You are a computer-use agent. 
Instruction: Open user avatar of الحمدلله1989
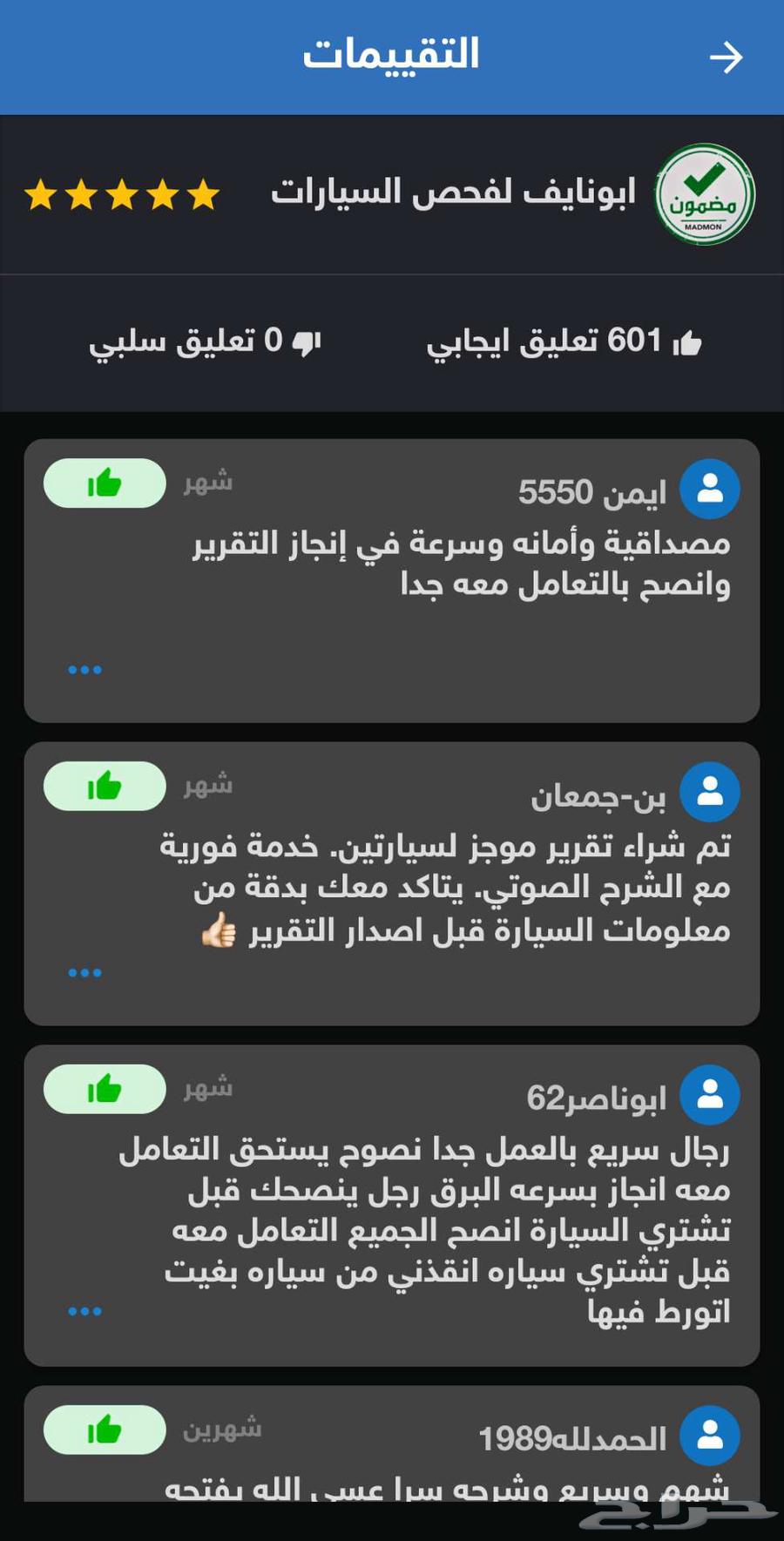point(712,1432)
